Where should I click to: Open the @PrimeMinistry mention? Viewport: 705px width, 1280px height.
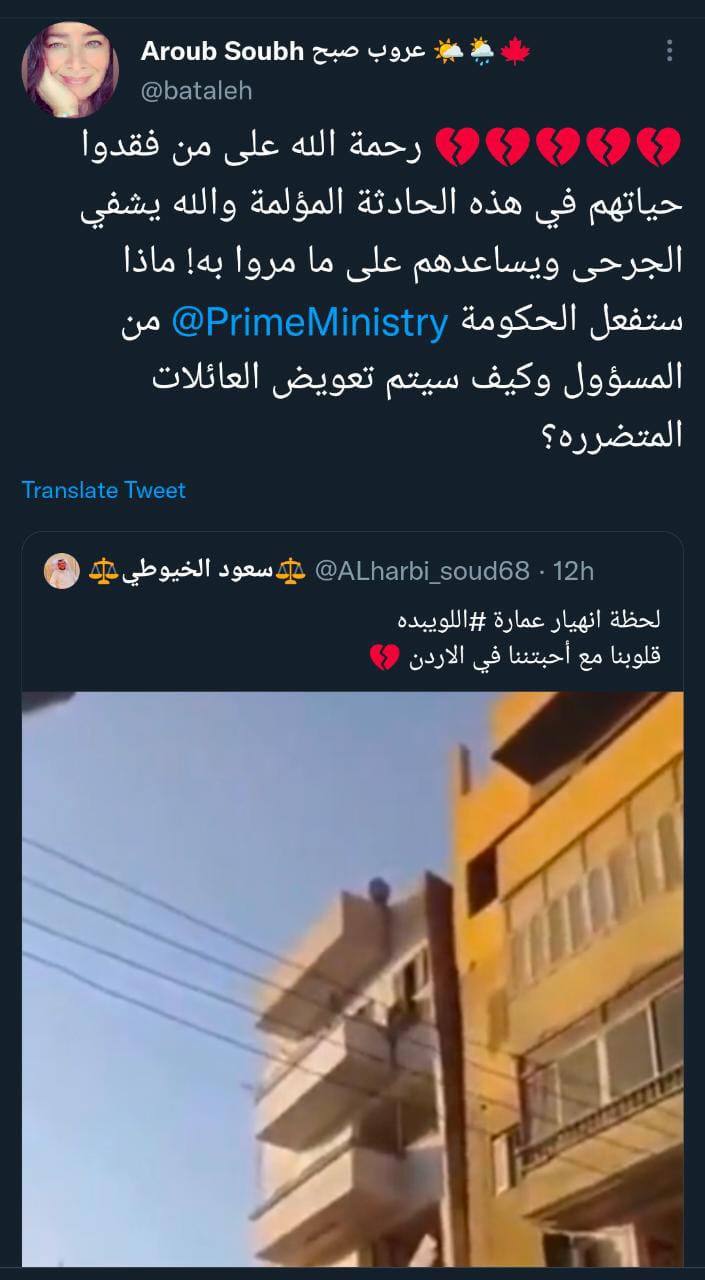pyautogui.click(x=309, y=323)
